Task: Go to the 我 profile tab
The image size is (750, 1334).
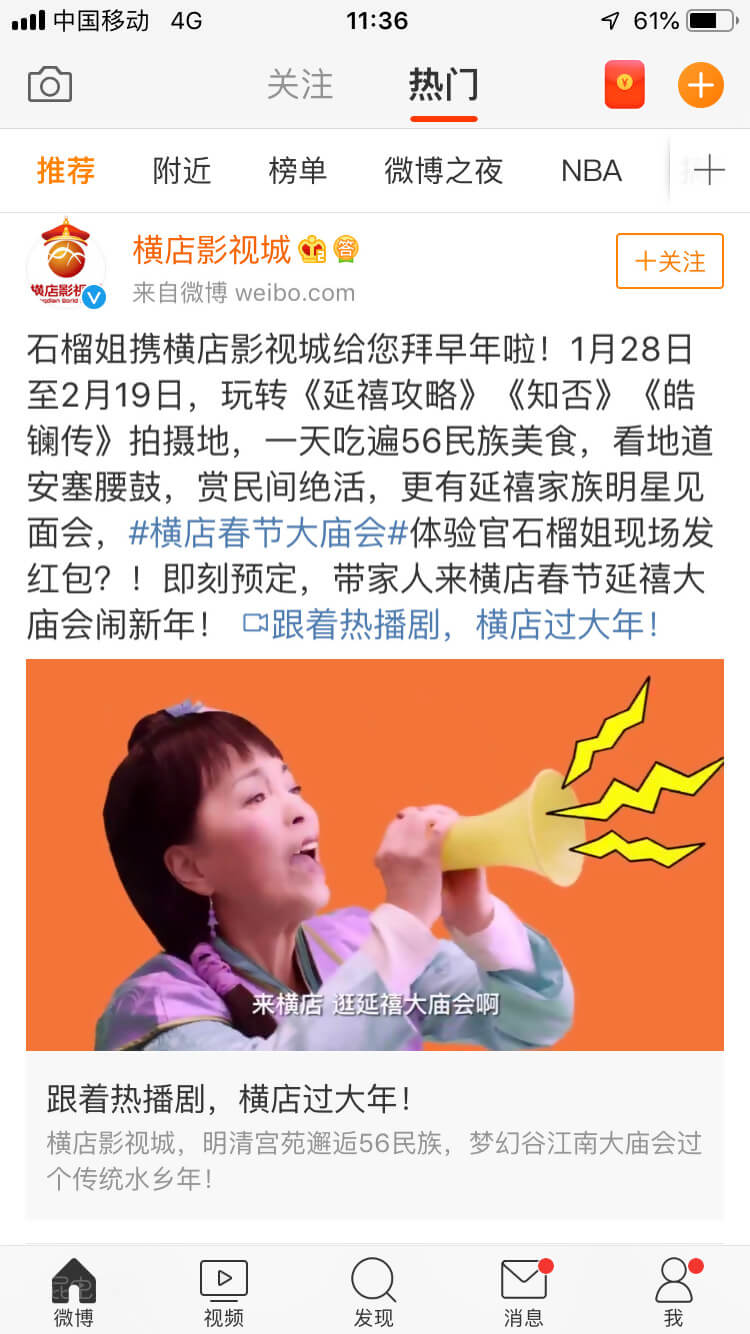Action: click(674, 1292)
